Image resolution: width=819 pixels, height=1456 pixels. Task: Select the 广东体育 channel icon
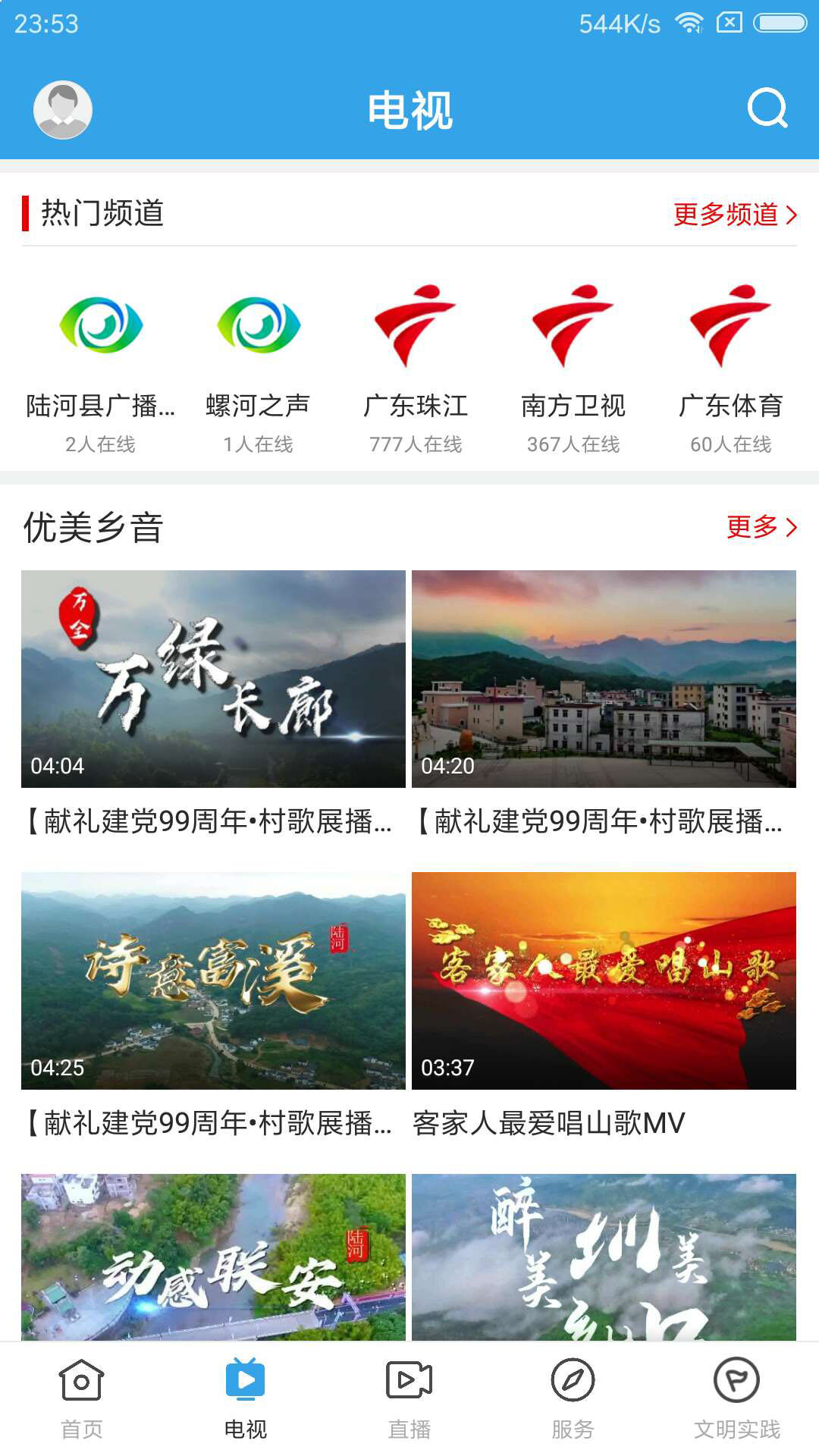730,326
